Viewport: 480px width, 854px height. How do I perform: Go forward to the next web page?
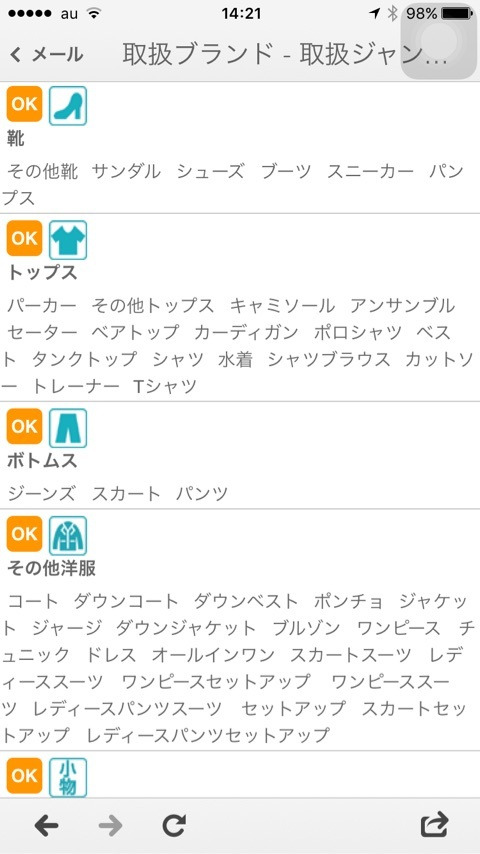pyautogui.click(x=111, y=826)
